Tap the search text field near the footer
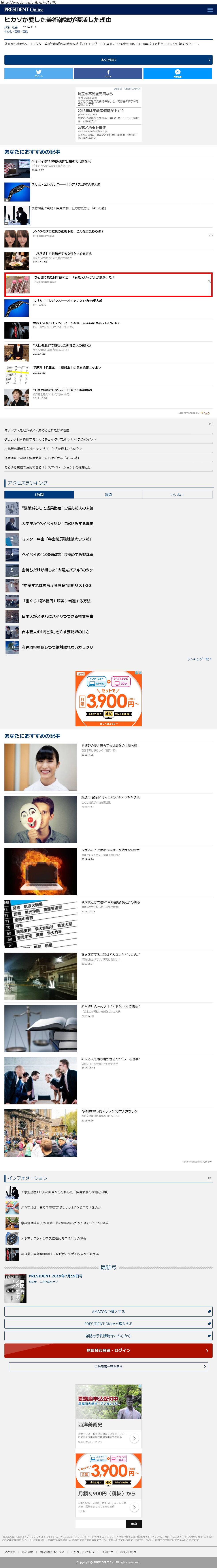Viewport: 217px width, 1568px height. pos(100,1524)
